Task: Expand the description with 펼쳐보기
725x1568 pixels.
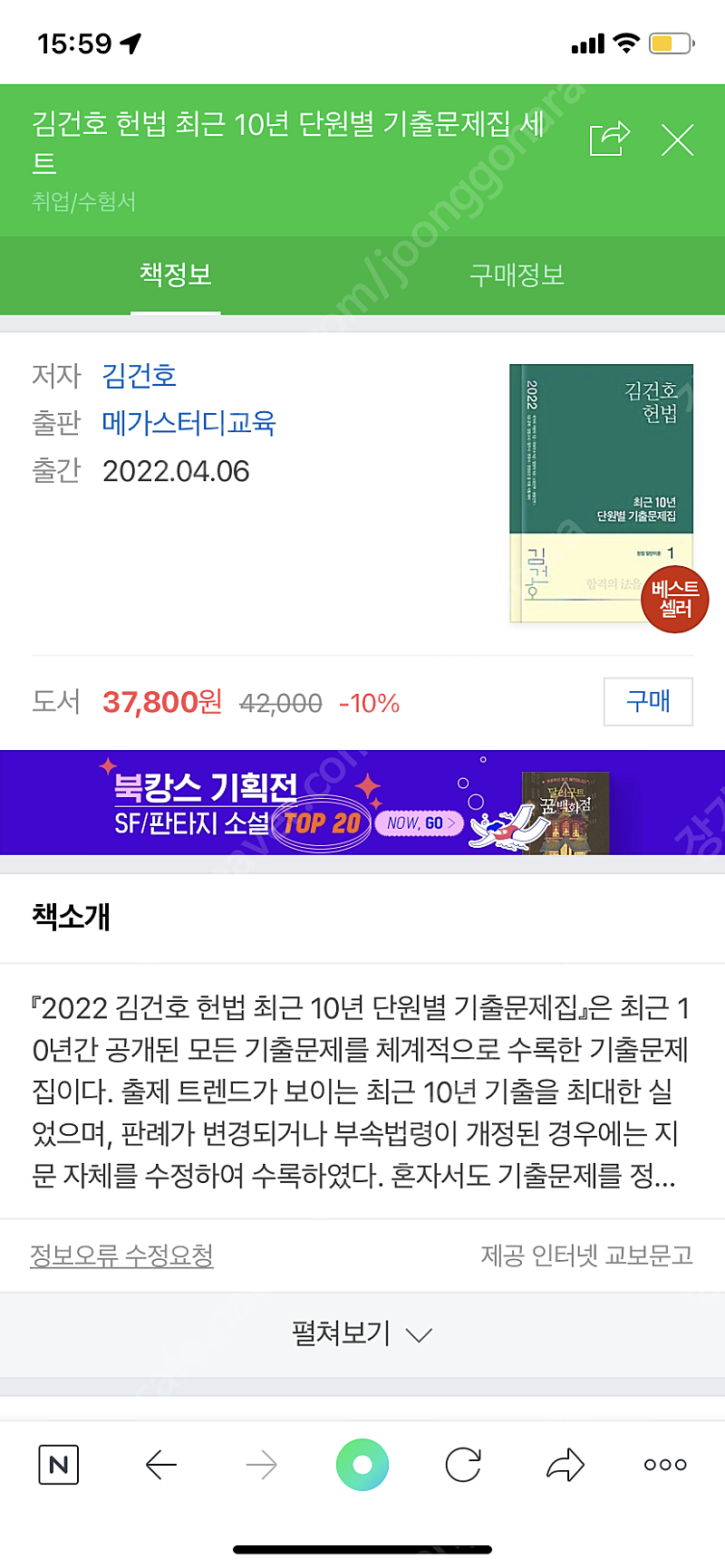Action: (x=362, y=1333)
